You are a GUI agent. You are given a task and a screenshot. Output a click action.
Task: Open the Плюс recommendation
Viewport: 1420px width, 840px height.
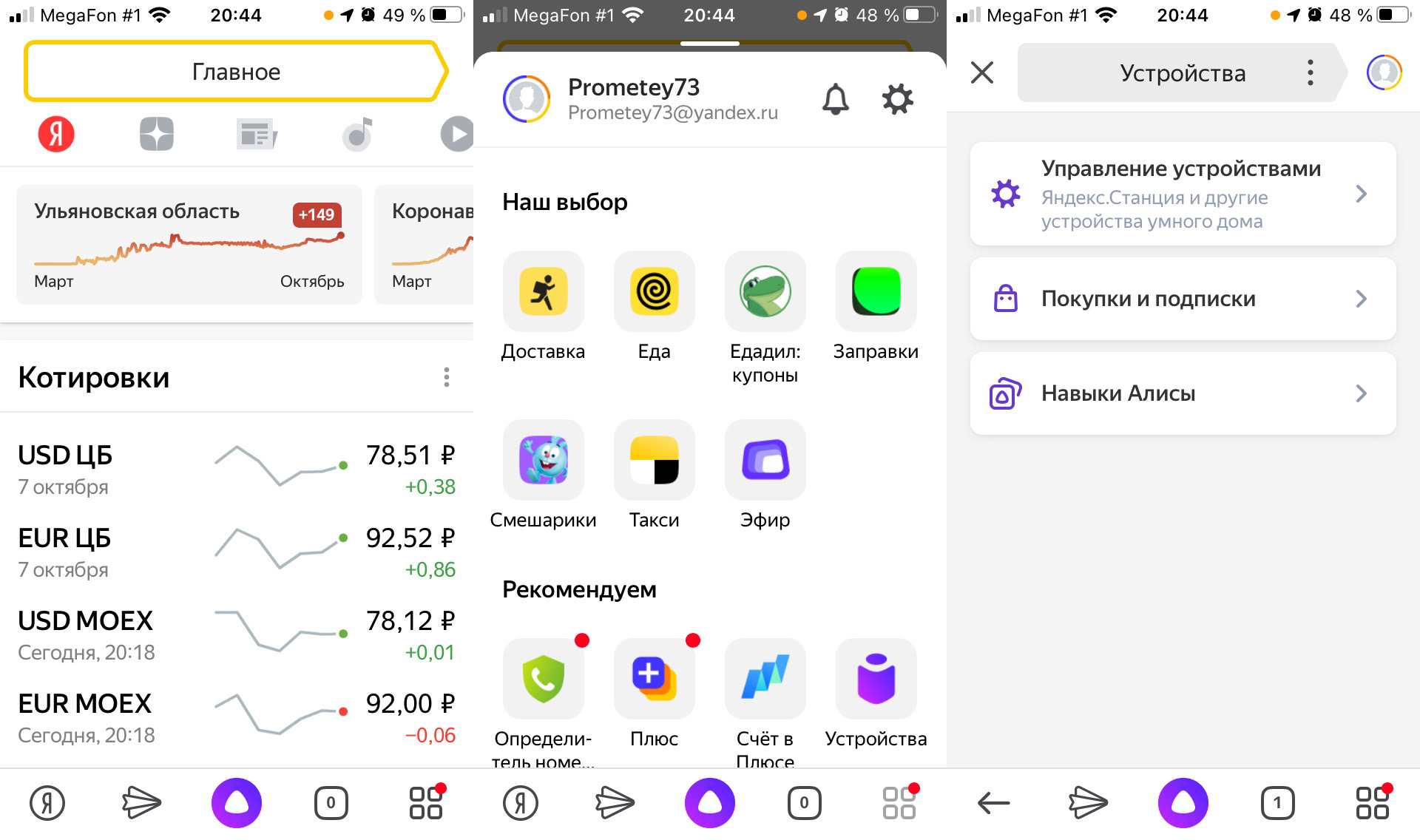[654, 680]
